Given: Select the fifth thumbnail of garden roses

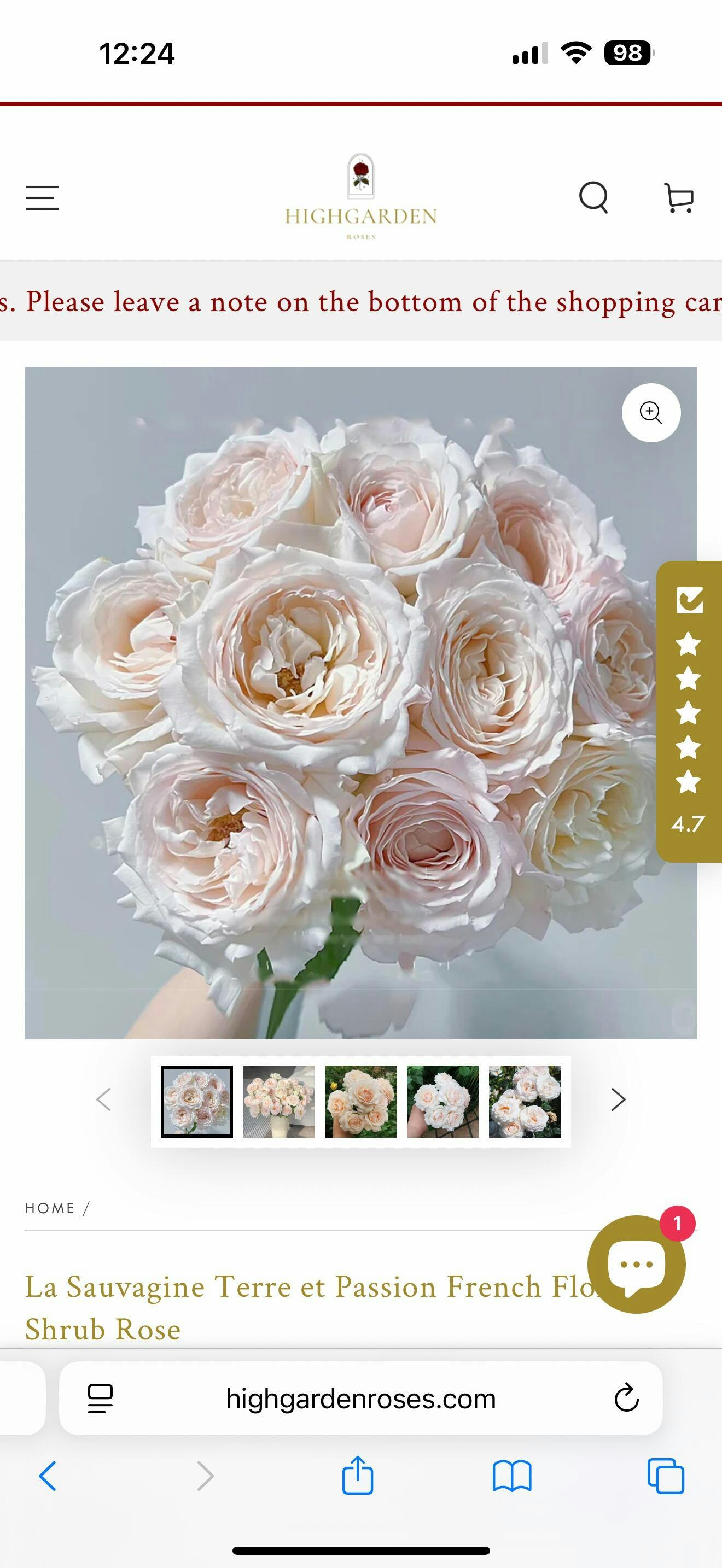Looking at the screenshot, I should (525, 1101).
